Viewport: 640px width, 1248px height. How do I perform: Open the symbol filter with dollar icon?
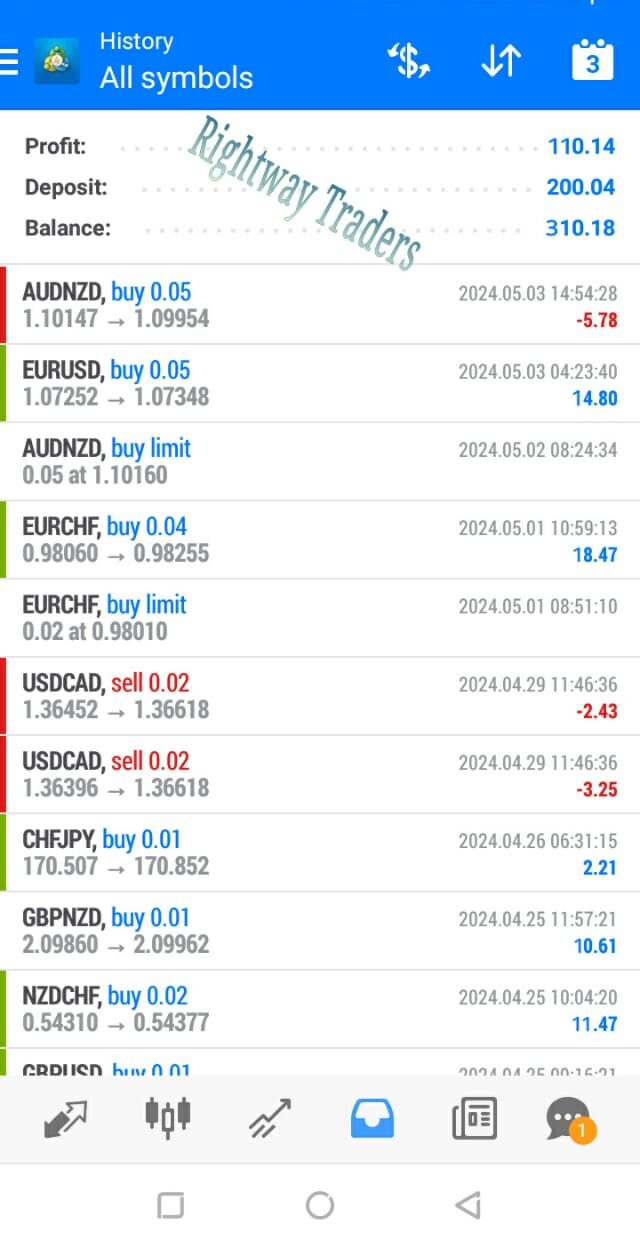coord(408,61)
